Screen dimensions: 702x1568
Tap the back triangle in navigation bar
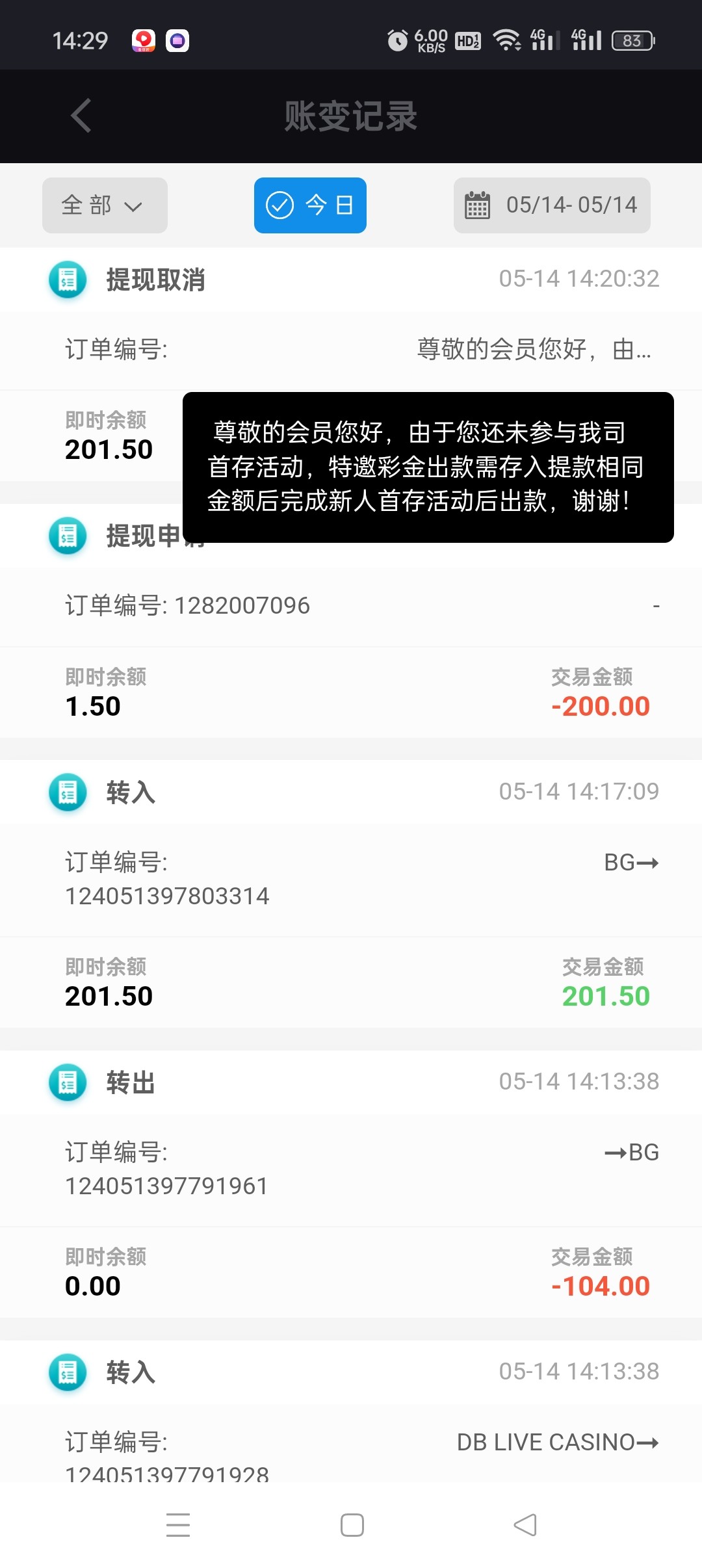[x=525, y=1524]
